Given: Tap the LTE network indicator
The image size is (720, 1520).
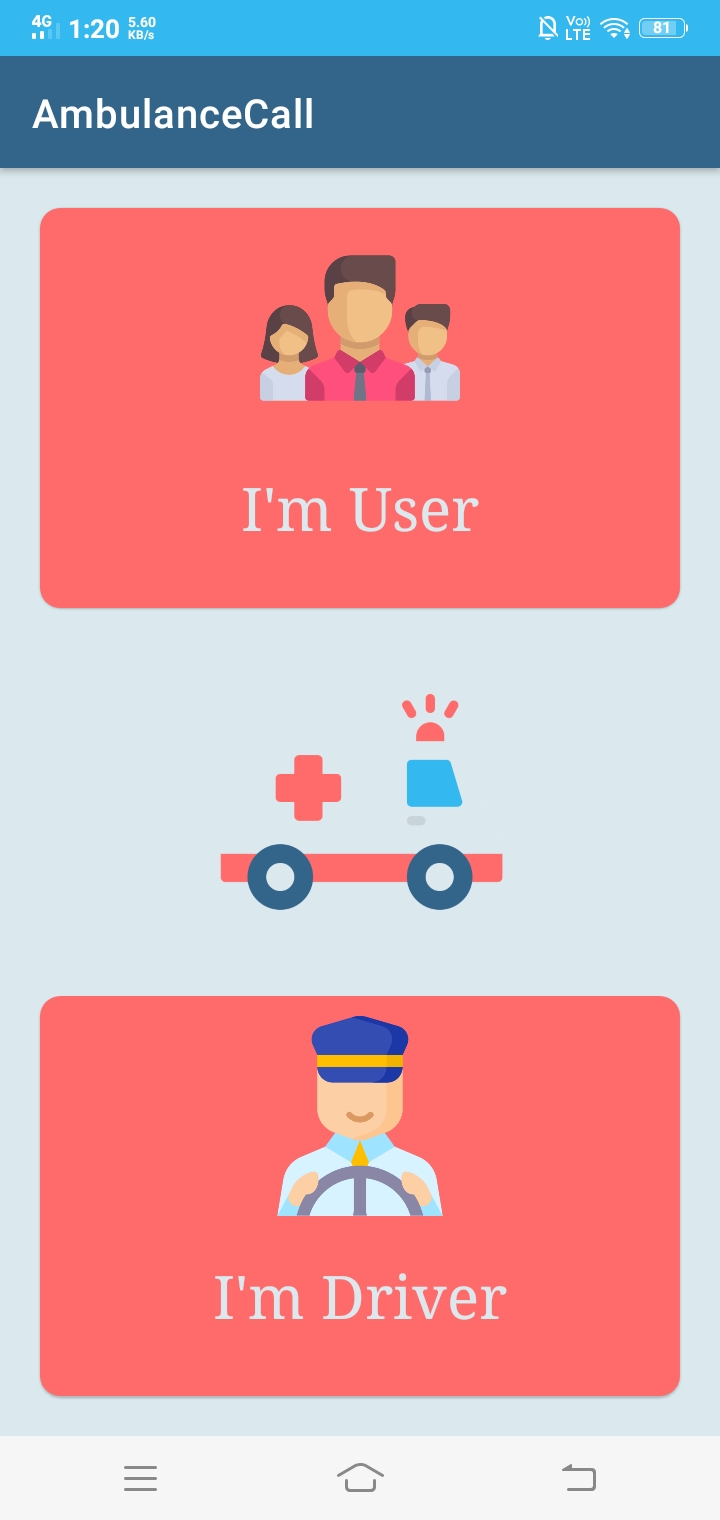Looking at the screenshot, I should point(577,27).
